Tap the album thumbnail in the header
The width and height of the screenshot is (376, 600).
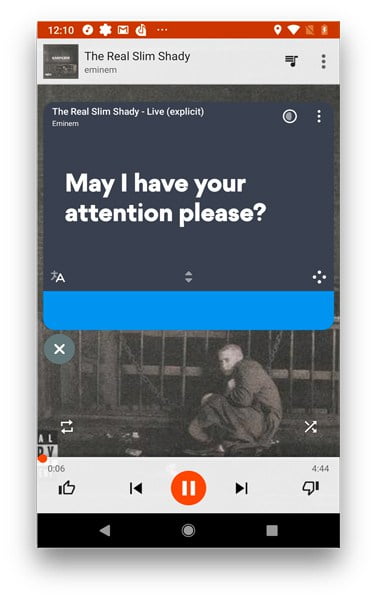tap(61, 61)
